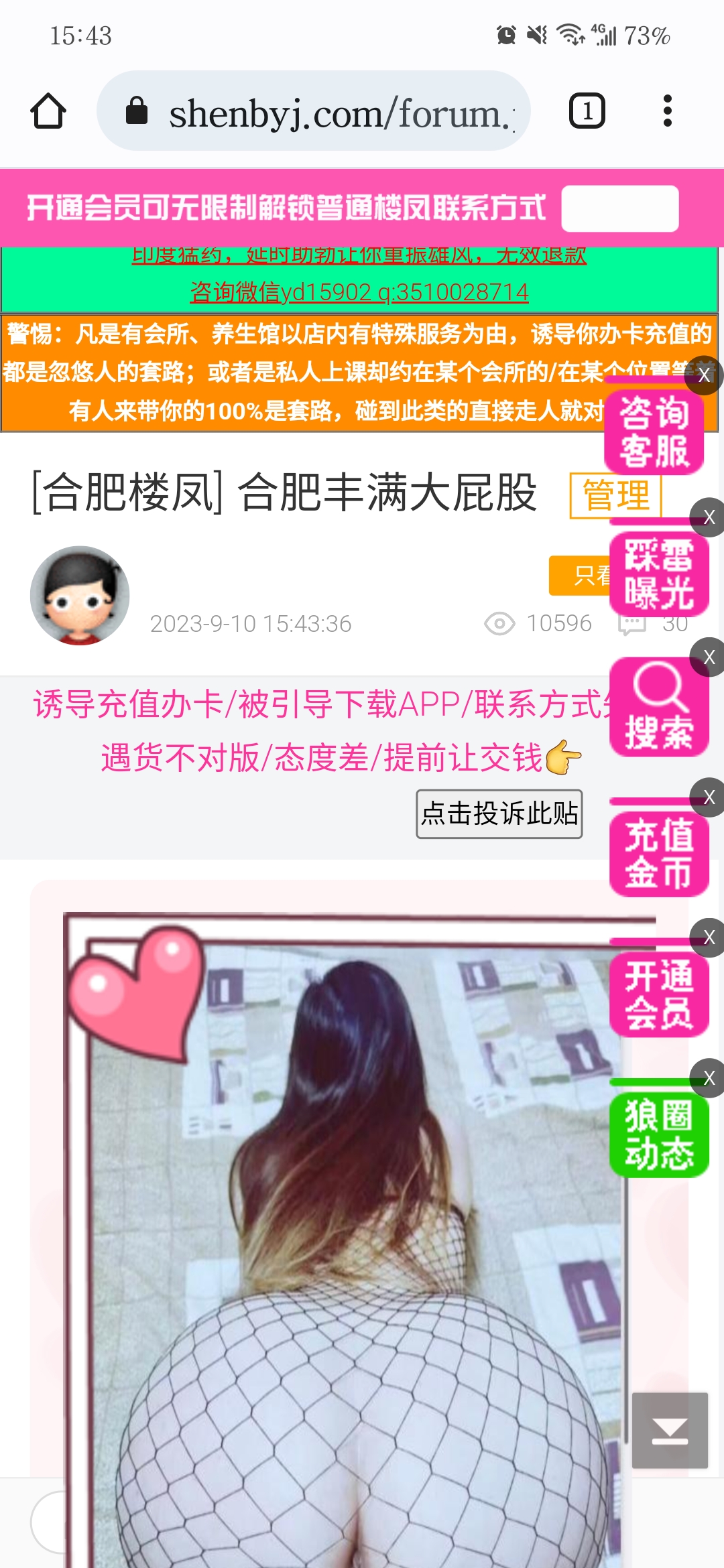Image resolution: width=724 pixels, height=1568 pixels.
Task: Go to the browser home page
Action: click(48, 111)
